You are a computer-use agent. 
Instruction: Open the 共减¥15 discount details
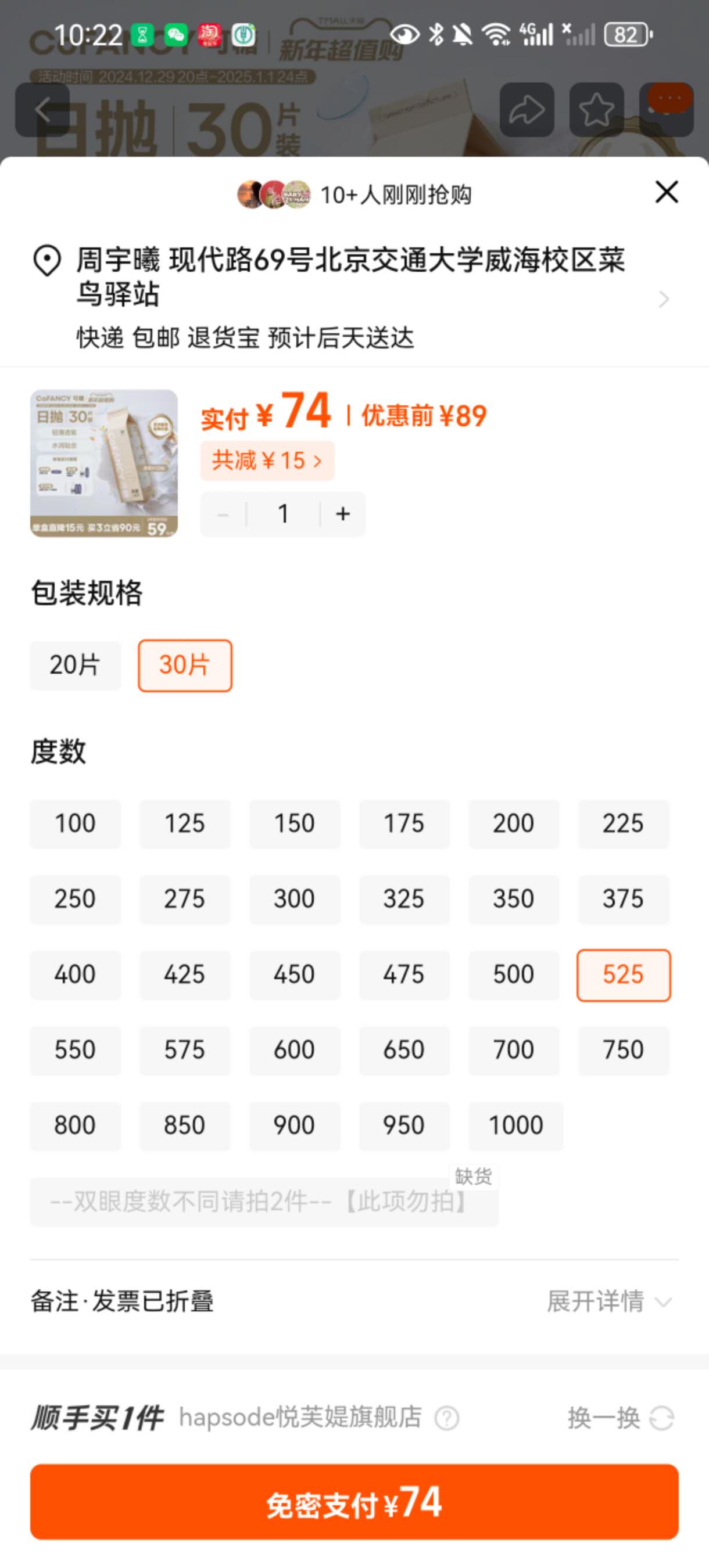pyautogui.click(x=267, y=461)
